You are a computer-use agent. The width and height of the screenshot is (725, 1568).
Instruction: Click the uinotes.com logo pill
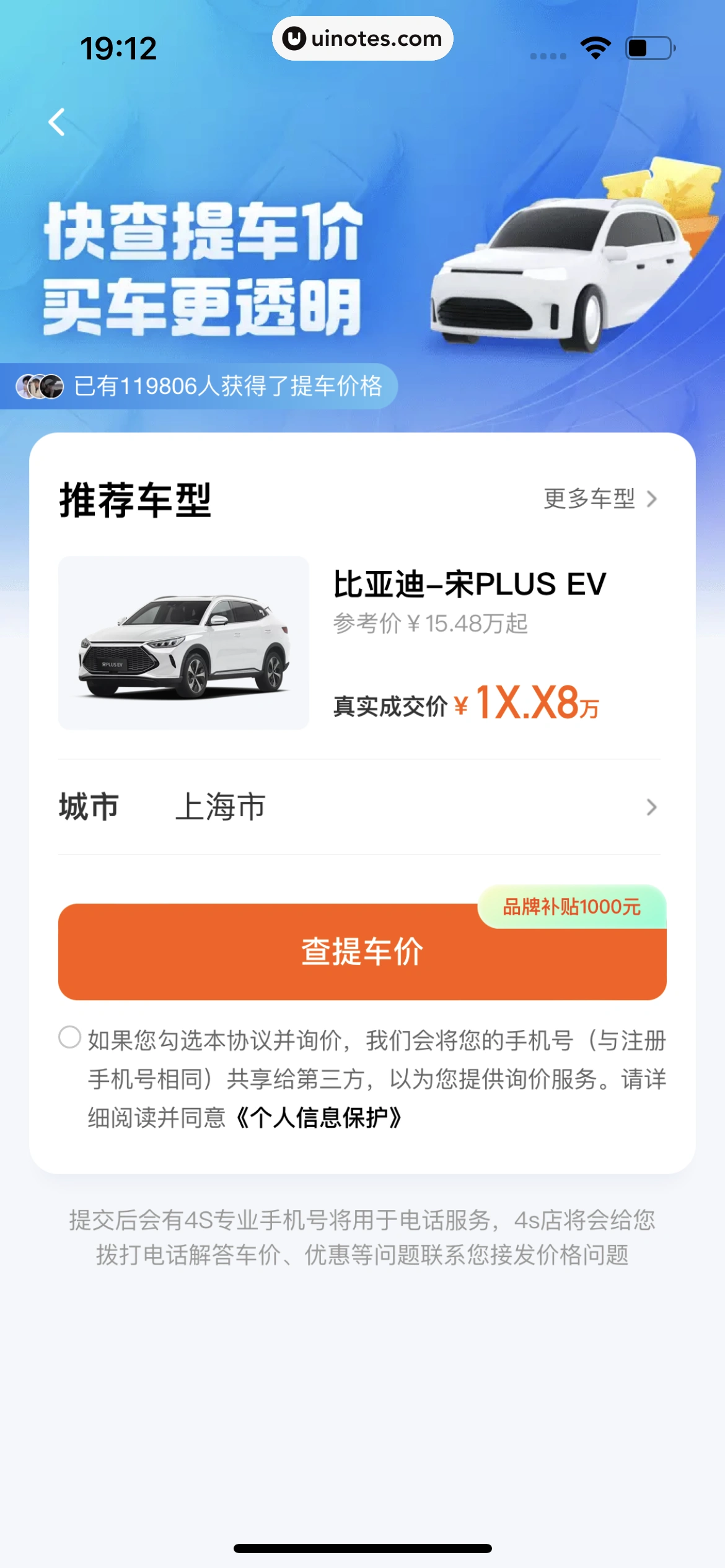pos(362,39)
